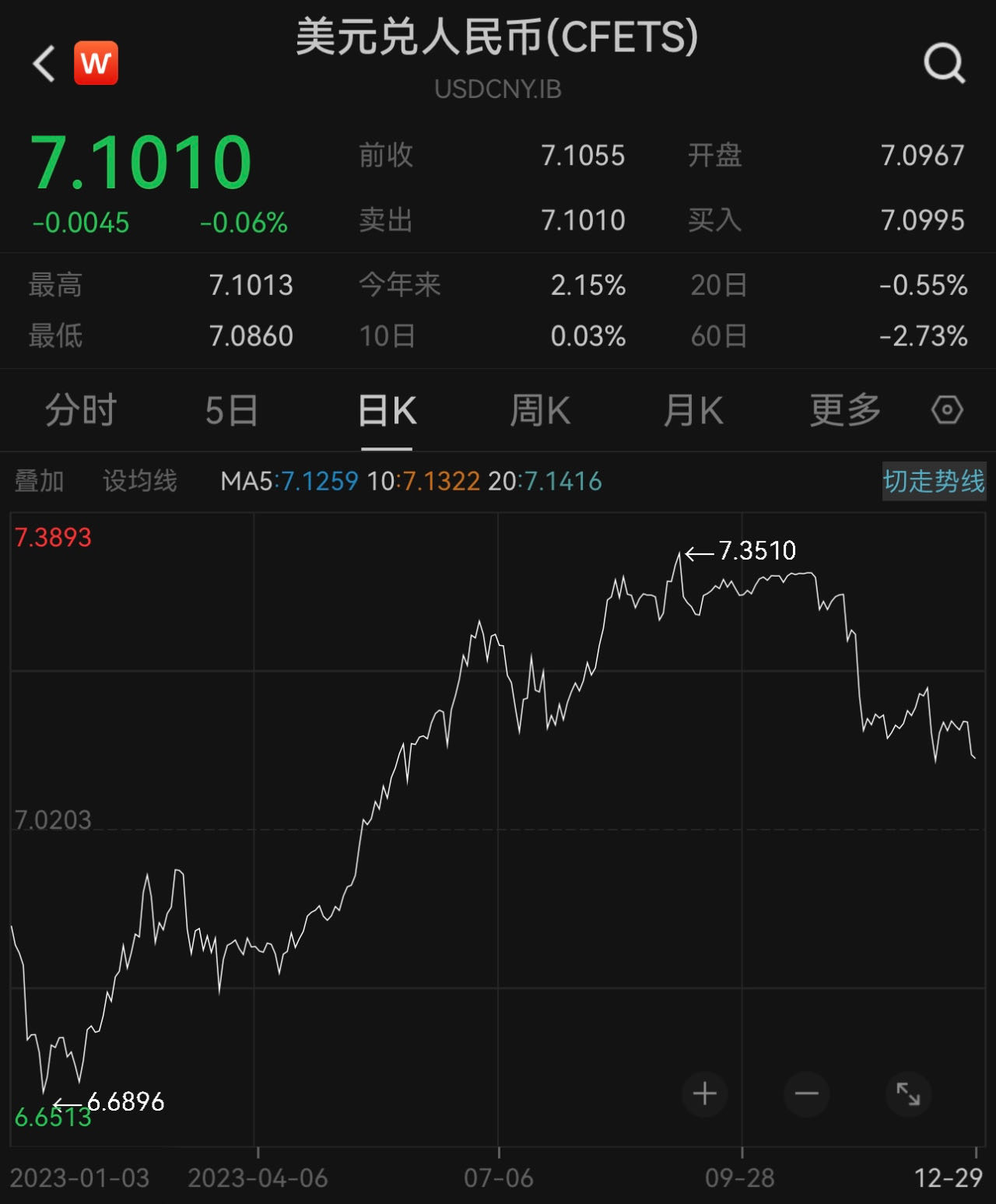Open the 更多 chart period options
This screenshot has width=996, height=1204.
coord(845,410)
